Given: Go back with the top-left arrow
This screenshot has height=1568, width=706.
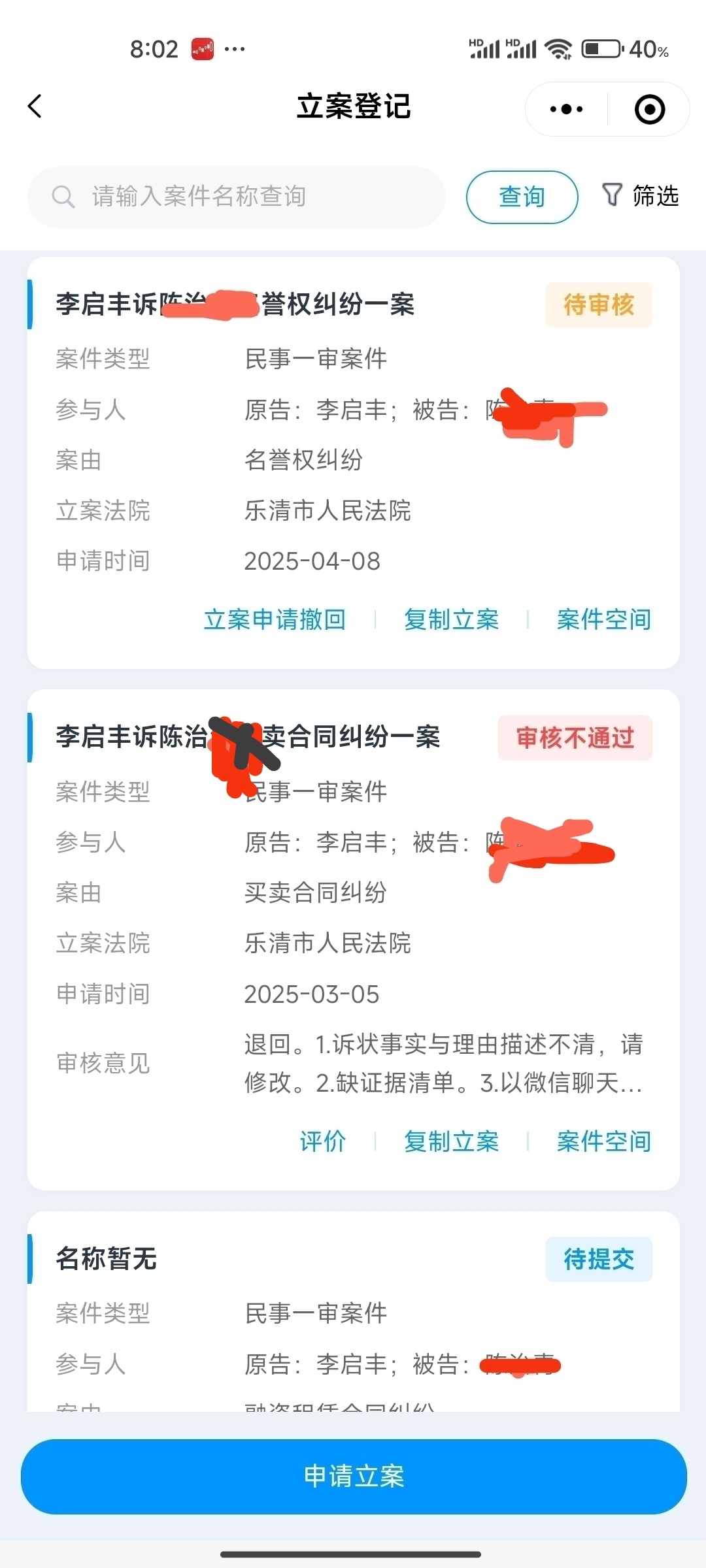Looking at the screenshot, I should pyautogui.click(x=35, y=106).
